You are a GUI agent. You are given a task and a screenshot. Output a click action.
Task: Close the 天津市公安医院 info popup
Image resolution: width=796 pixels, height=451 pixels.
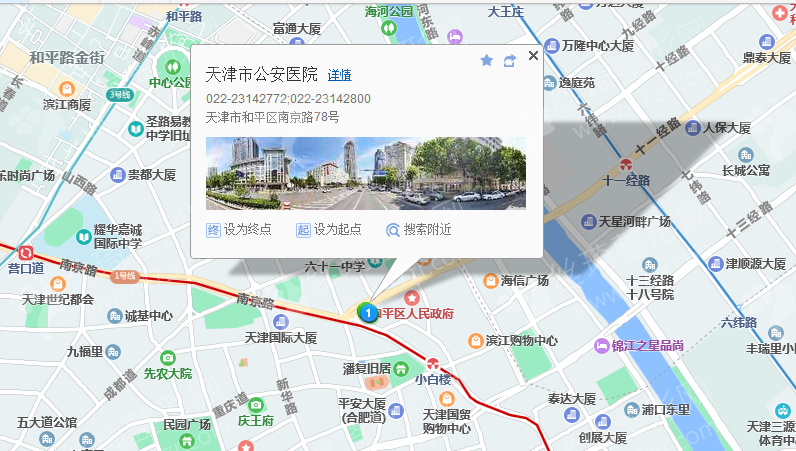533,56
